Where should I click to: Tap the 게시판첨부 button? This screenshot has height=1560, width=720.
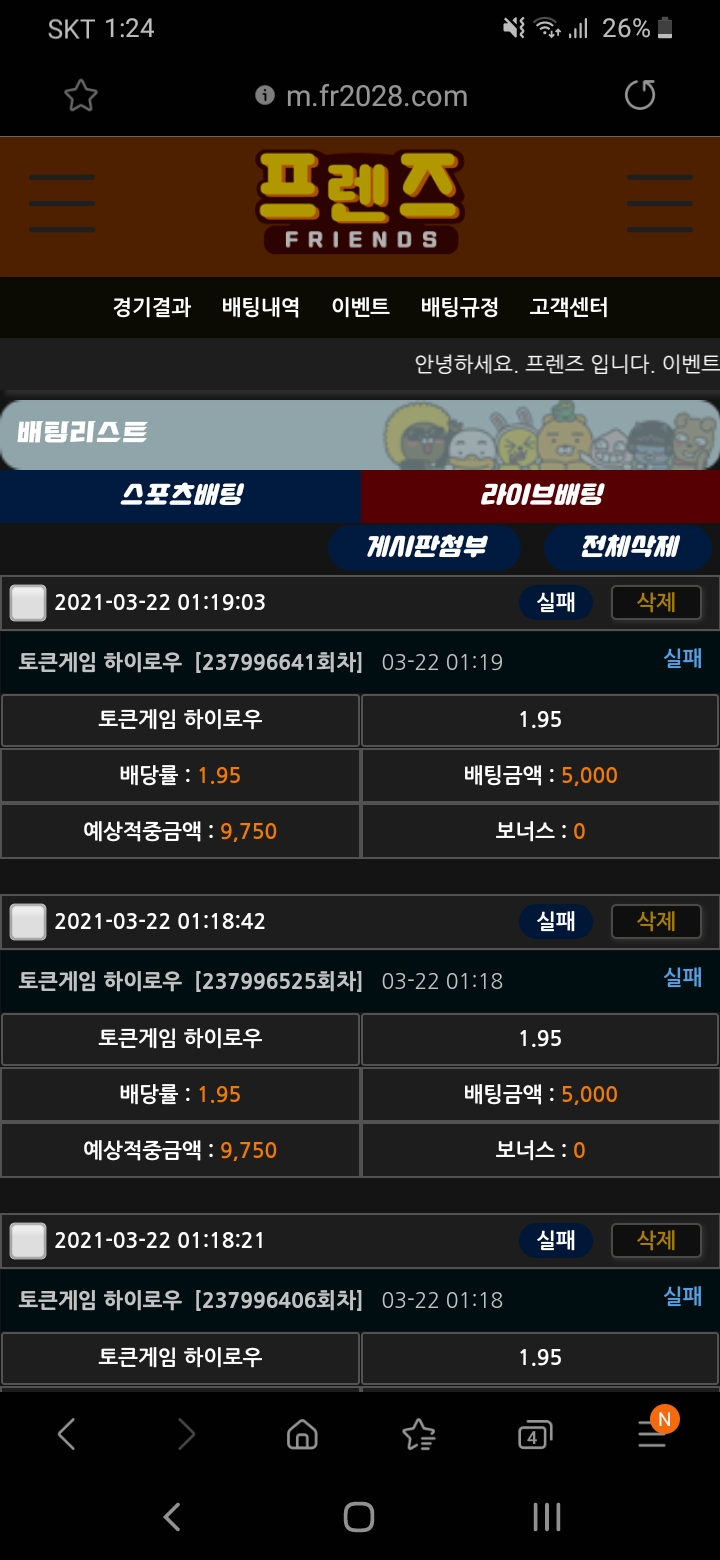pyautogui.click(x=426, y=547)
